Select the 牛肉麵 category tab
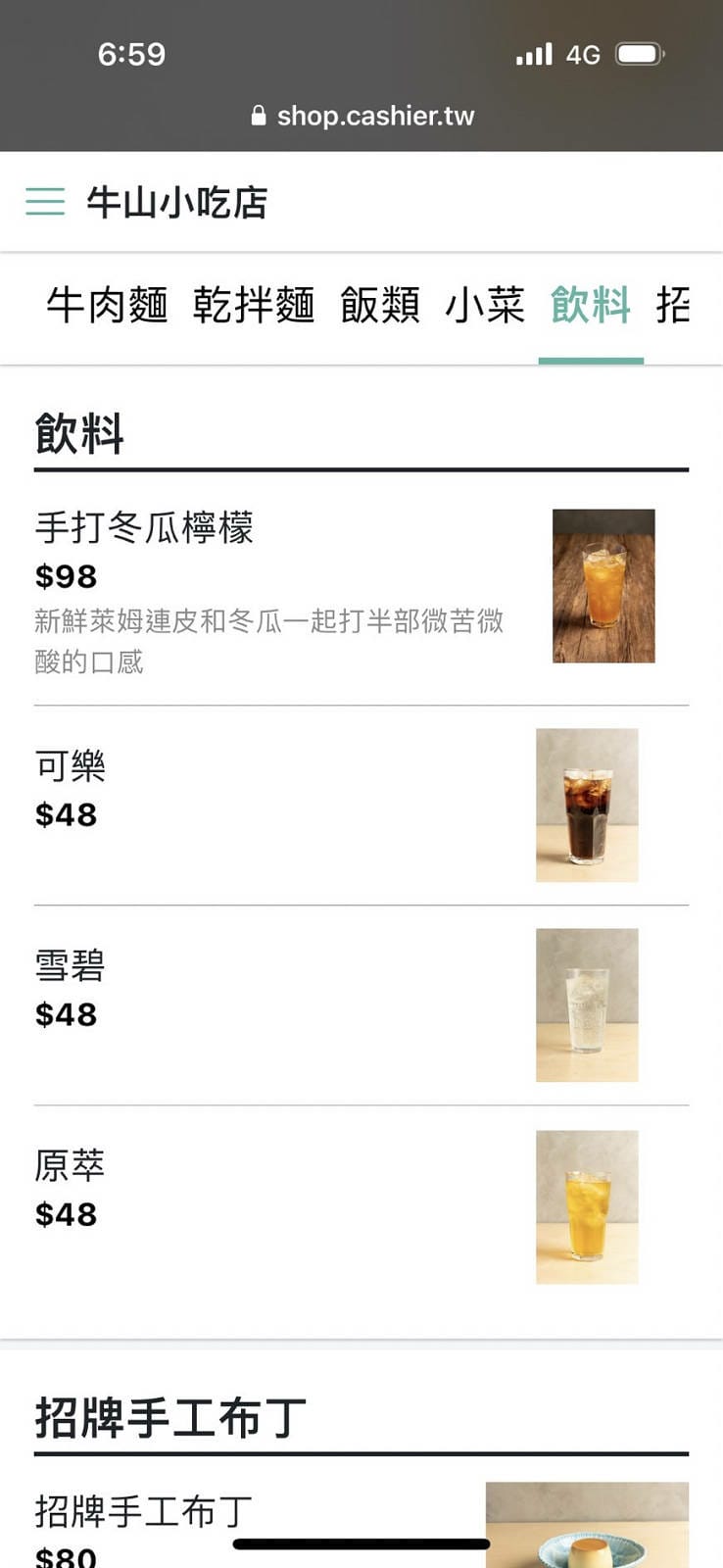The image size is (723, 1568). click(108, 307)
